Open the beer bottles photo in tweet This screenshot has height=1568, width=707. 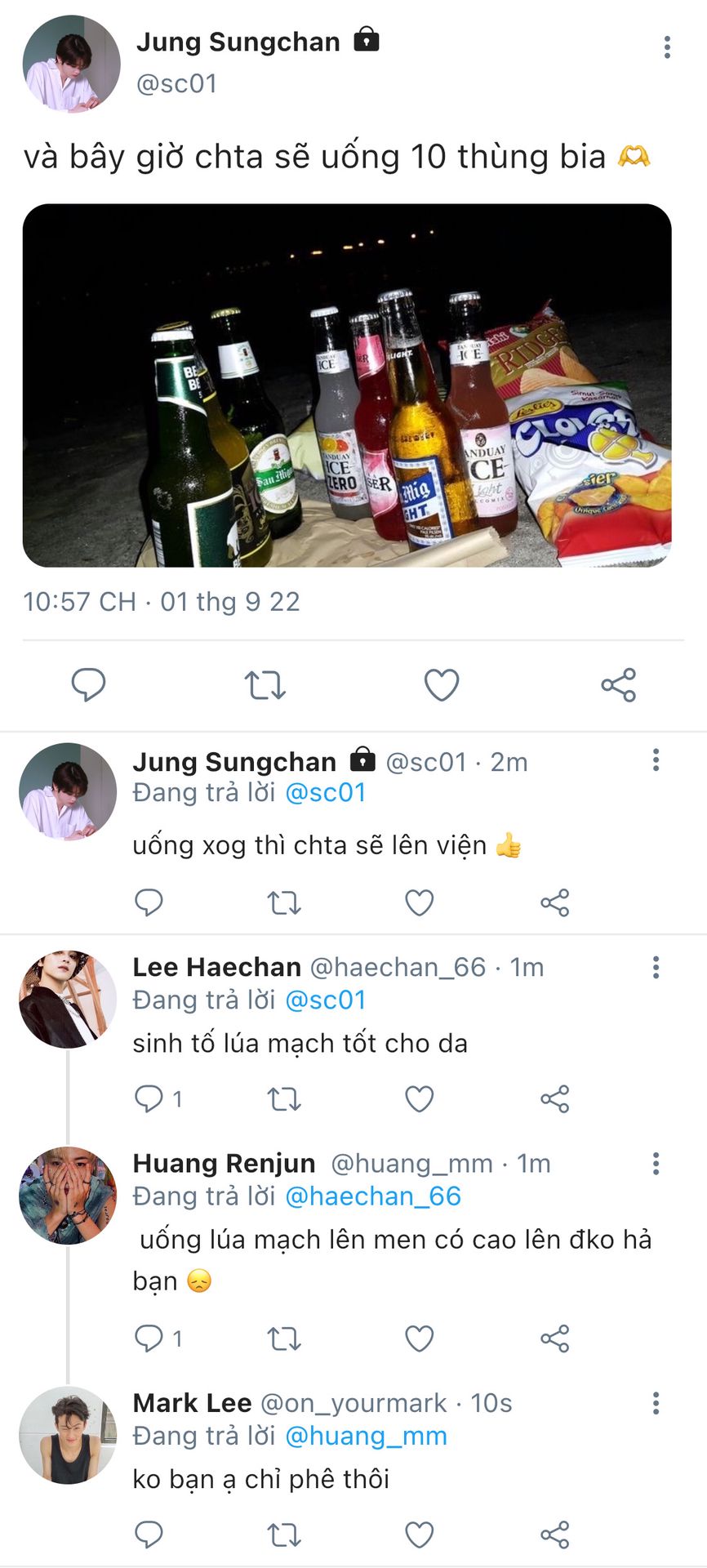pyautogui.click(x=347, y=385)
